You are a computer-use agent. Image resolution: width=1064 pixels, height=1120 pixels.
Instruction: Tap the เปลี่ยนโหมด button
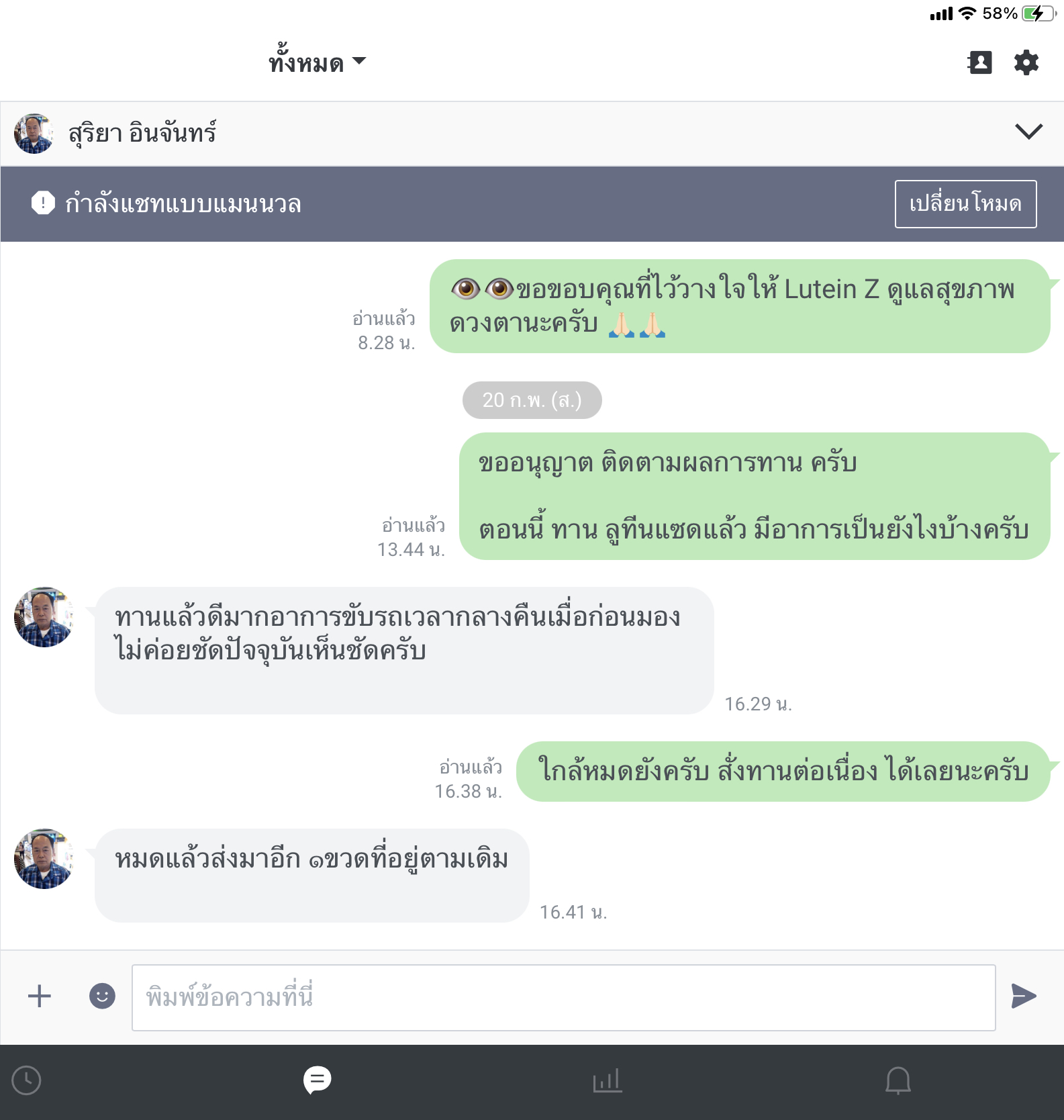[965, 203]
